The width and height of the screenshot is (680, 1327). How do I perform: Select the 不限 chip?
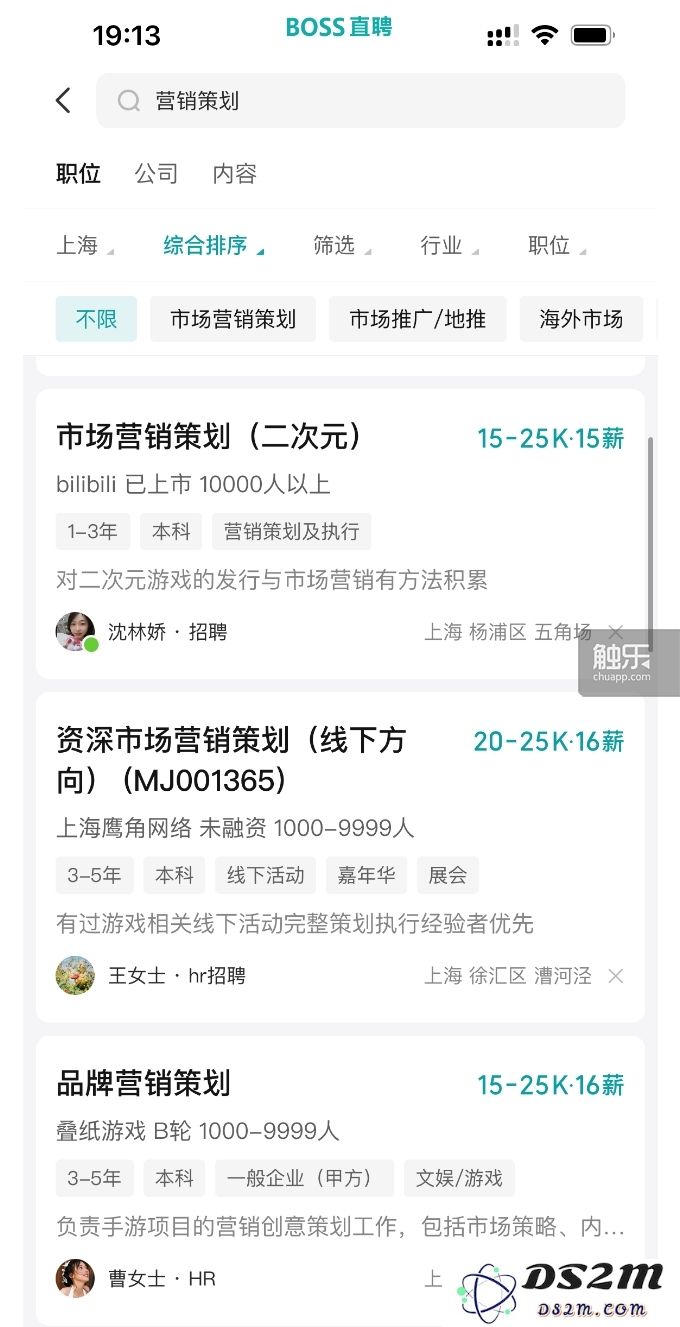tap(96, 319)
